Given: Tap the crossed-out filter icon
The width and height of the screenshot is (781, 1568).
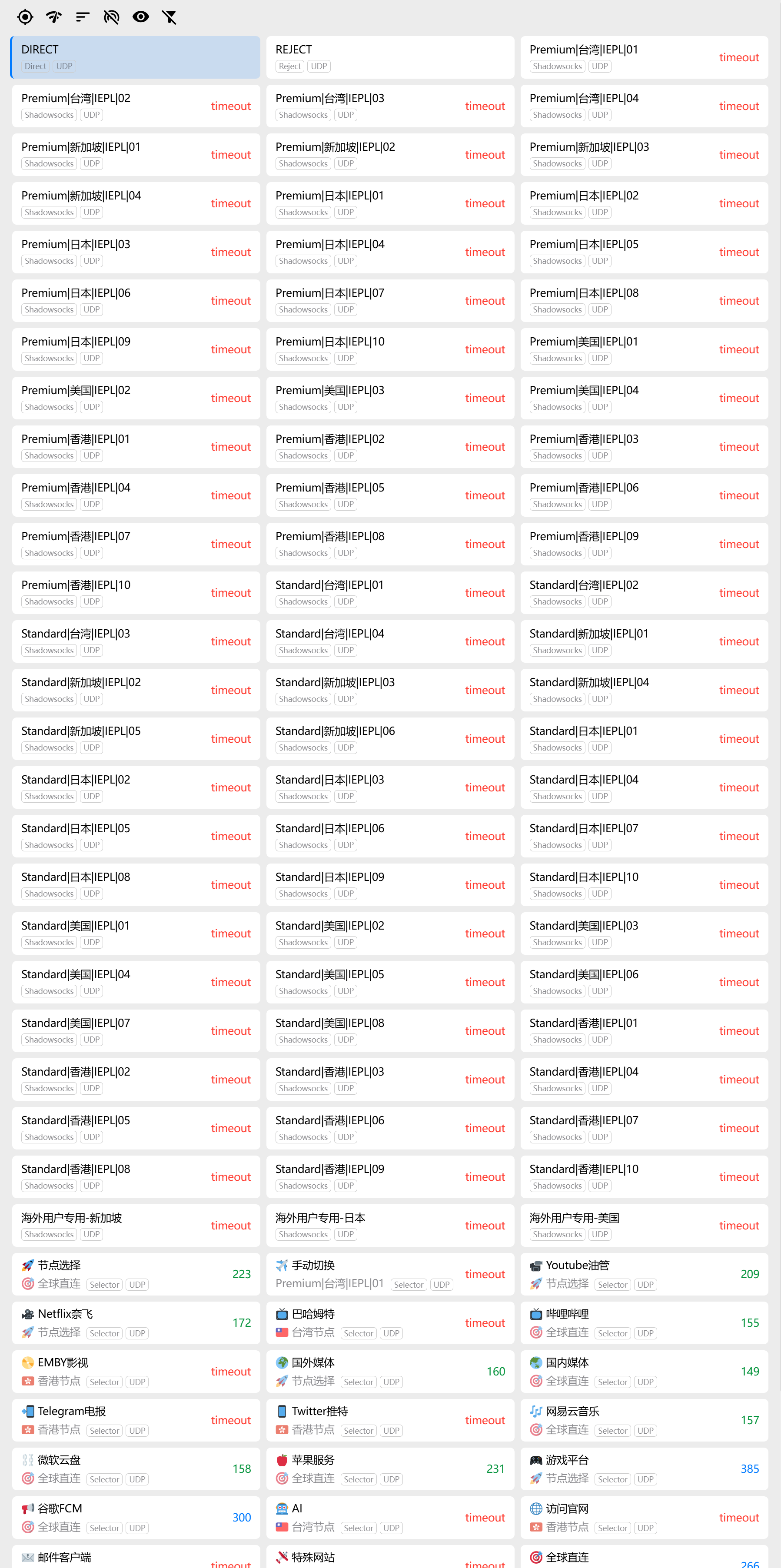Looking at the screenshot, I should tap(169, 17).
